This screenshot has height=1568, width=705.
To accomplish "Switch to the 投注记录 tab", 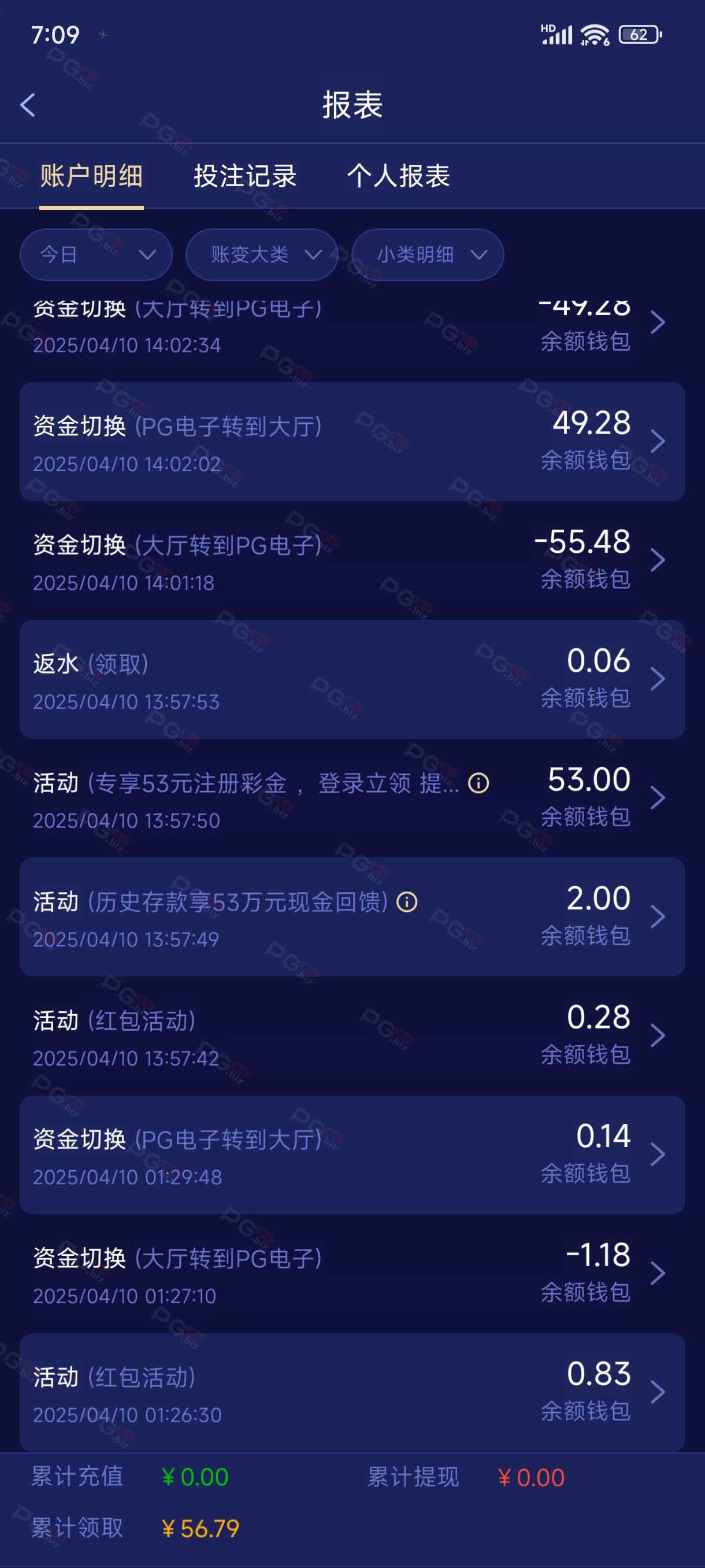I will click(245, 176).
